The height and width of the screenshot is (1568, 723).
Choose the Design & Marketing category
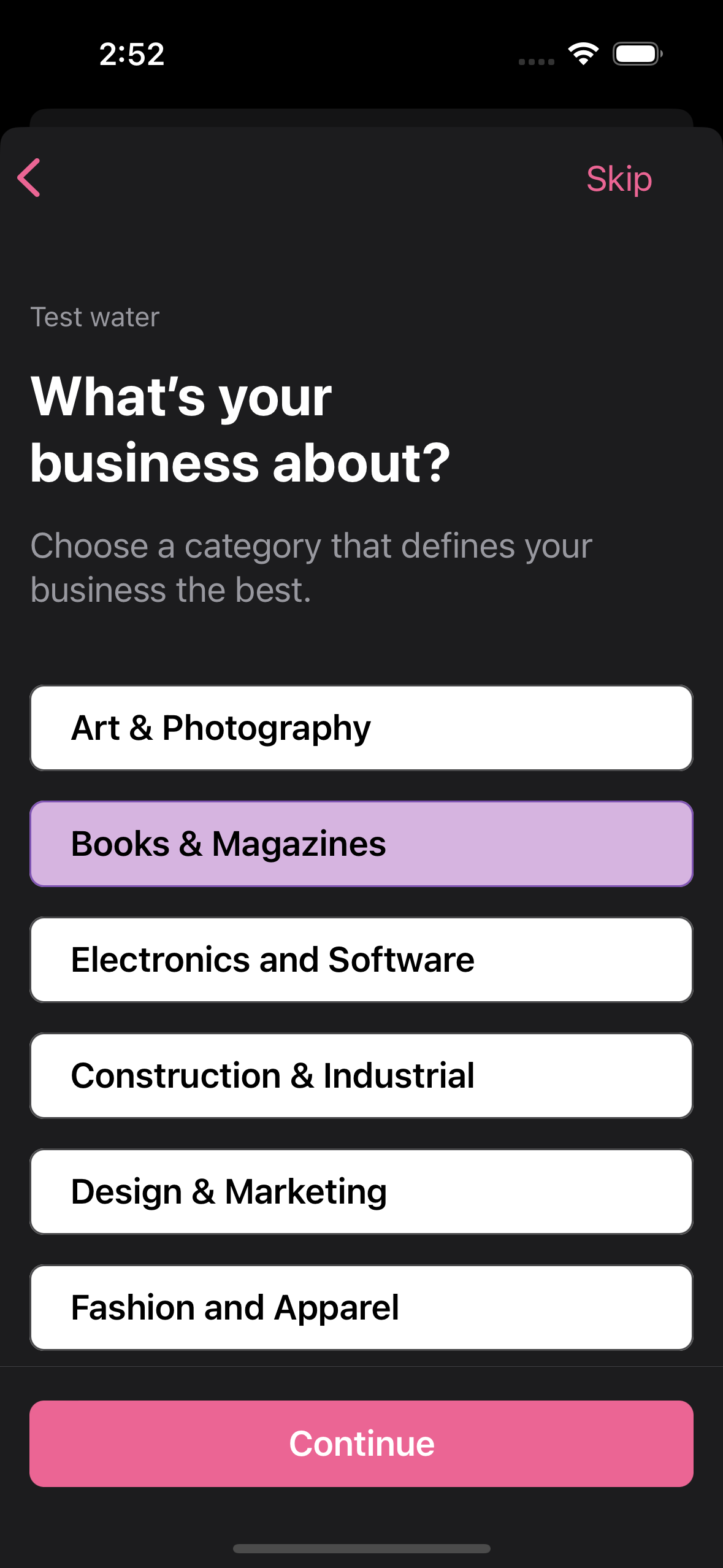(361, 1191)
